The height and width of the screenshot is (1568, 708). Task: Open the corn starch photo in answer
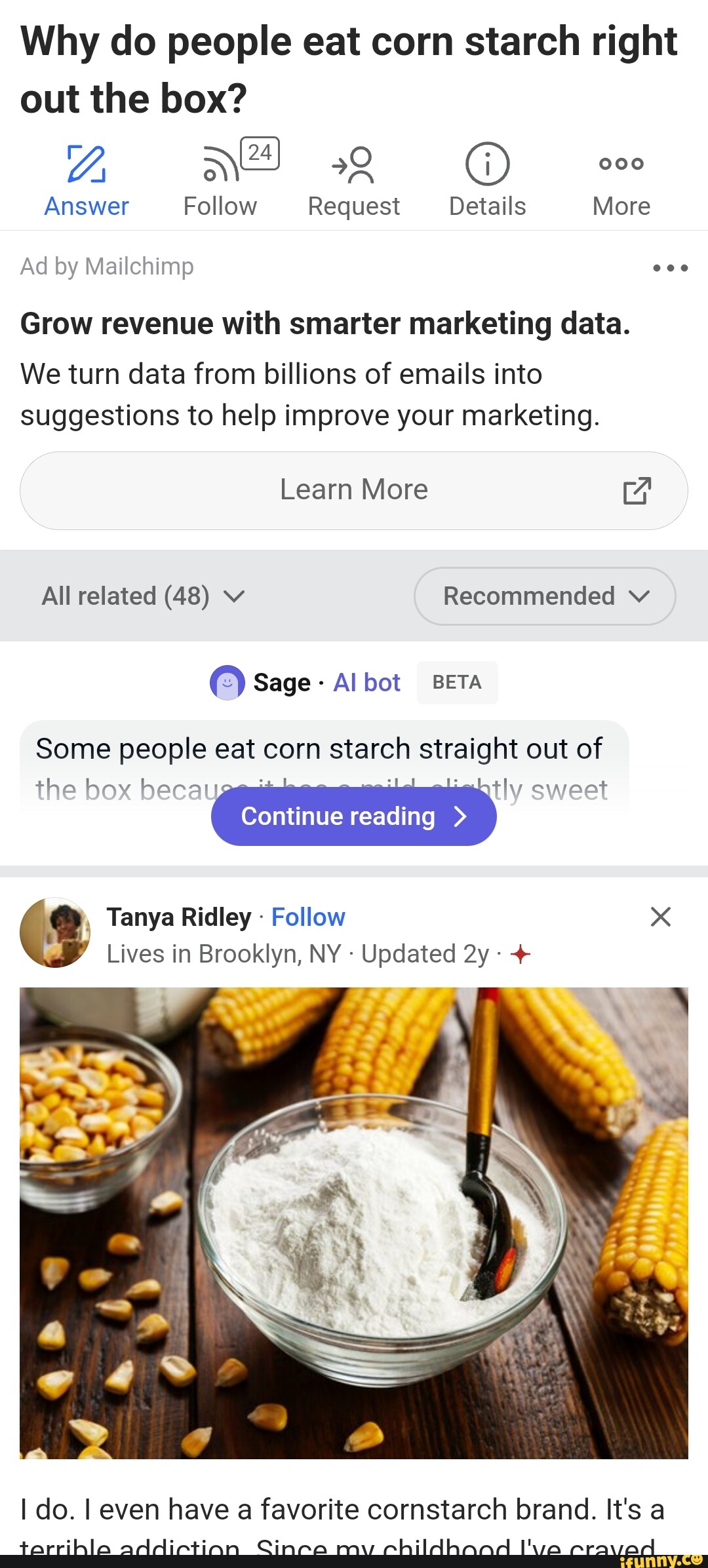pyautogui.click(x=354, y=1223)
